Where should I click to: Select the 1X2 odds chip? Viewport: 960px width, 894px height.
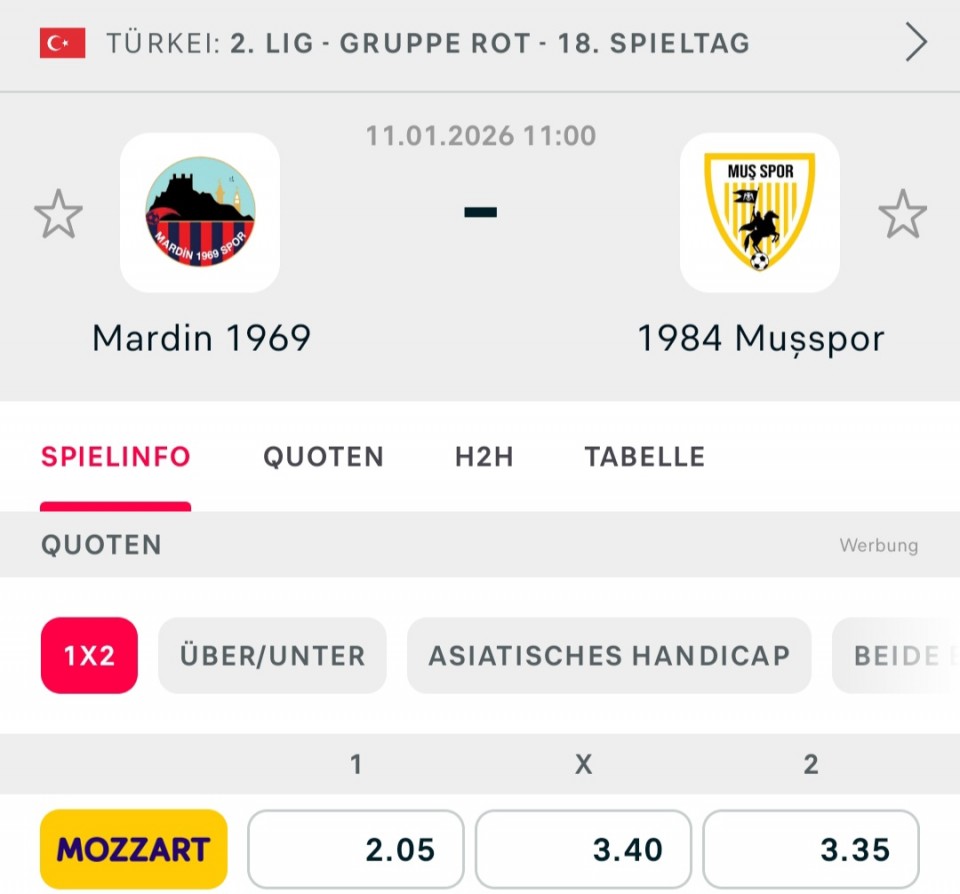[x=89, y=655]
